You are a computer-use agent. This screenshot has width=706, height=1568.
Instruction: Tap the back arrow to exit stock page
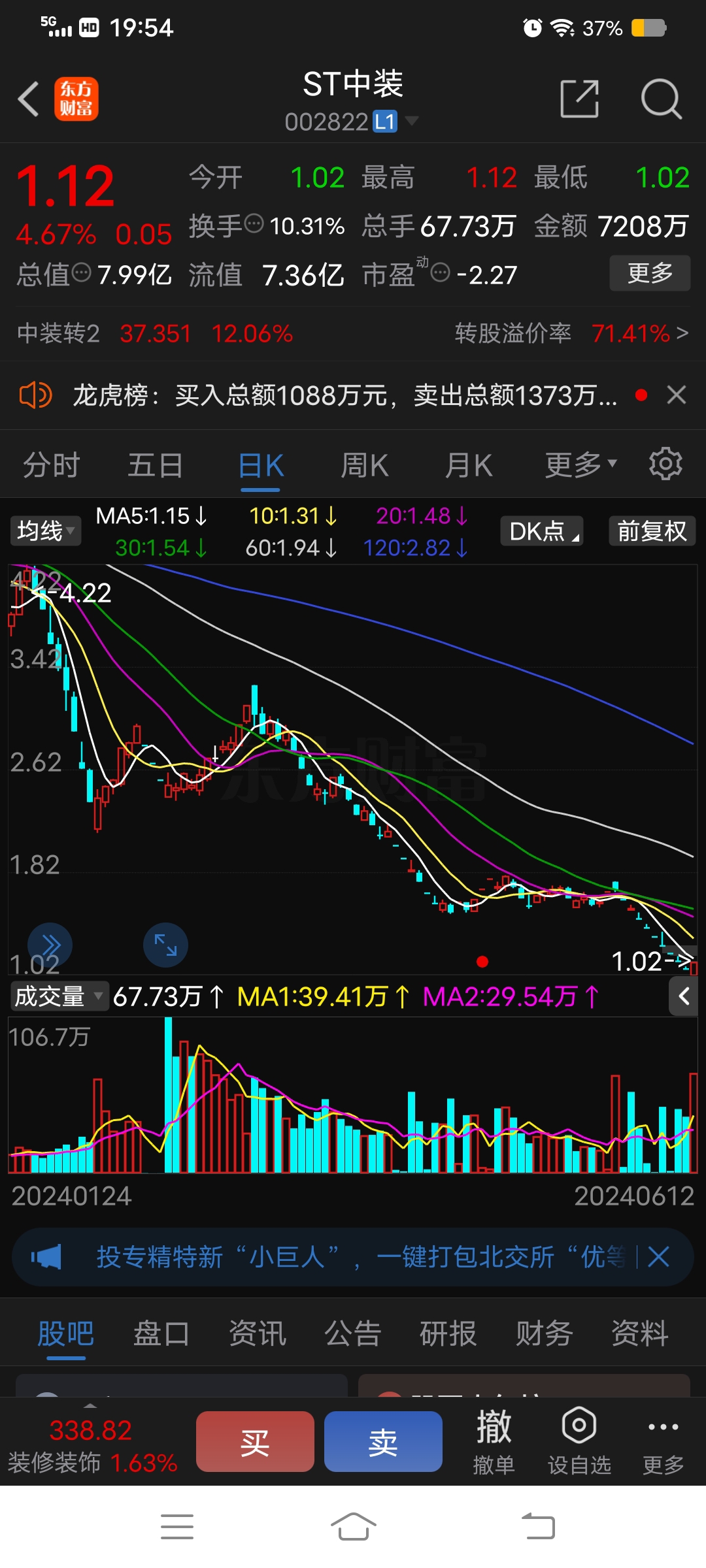27,99
